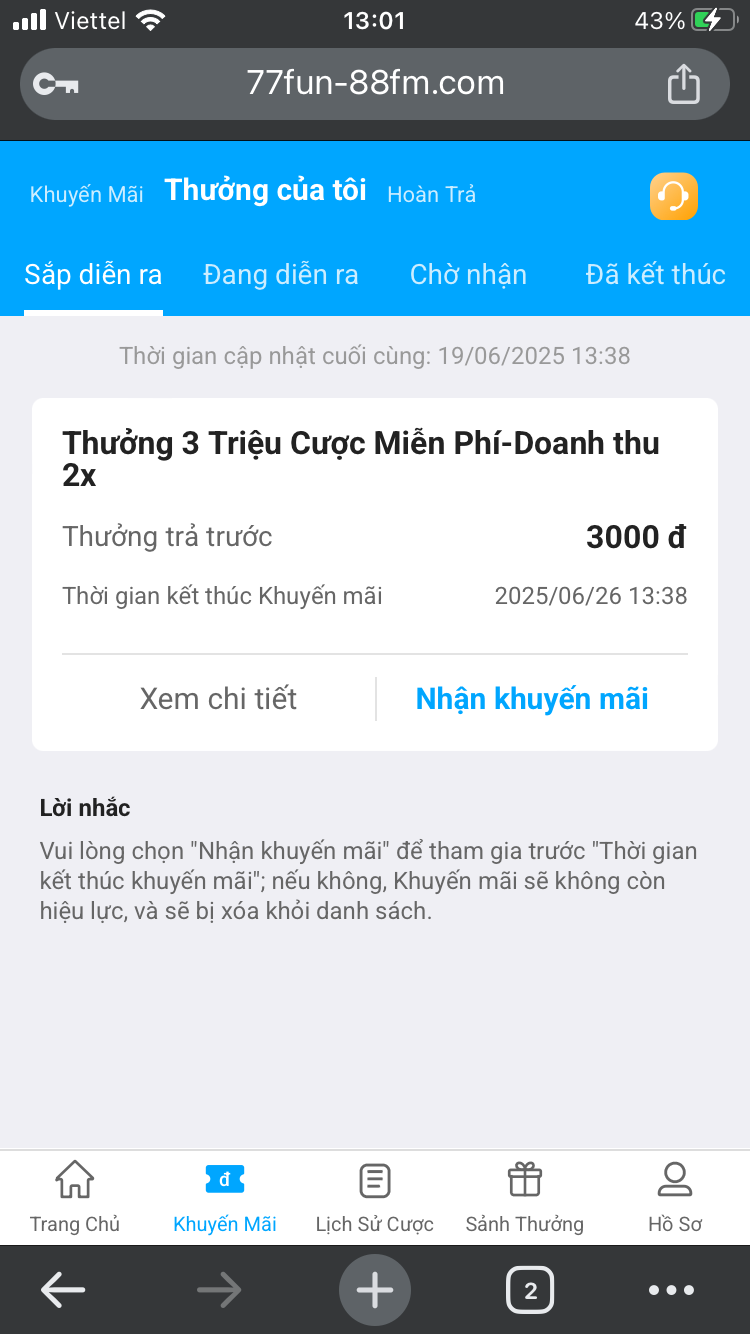Tap the address bar showing 77fun-88fm.com
Image resolution: width=750 pixels, height=1334 pixels.
(375, 84)
